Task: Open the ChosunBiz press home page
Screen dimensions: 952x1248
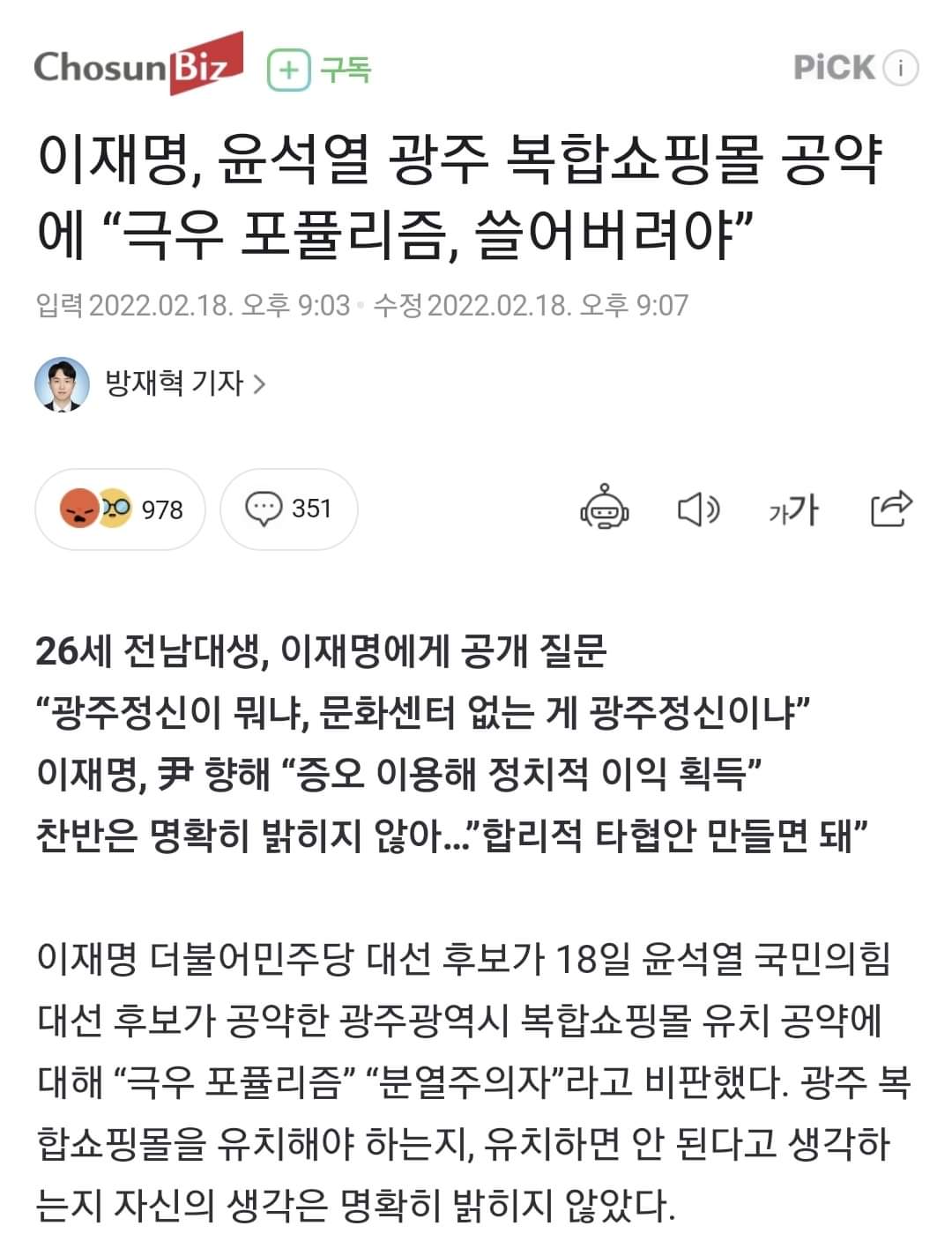Action: 138,65
